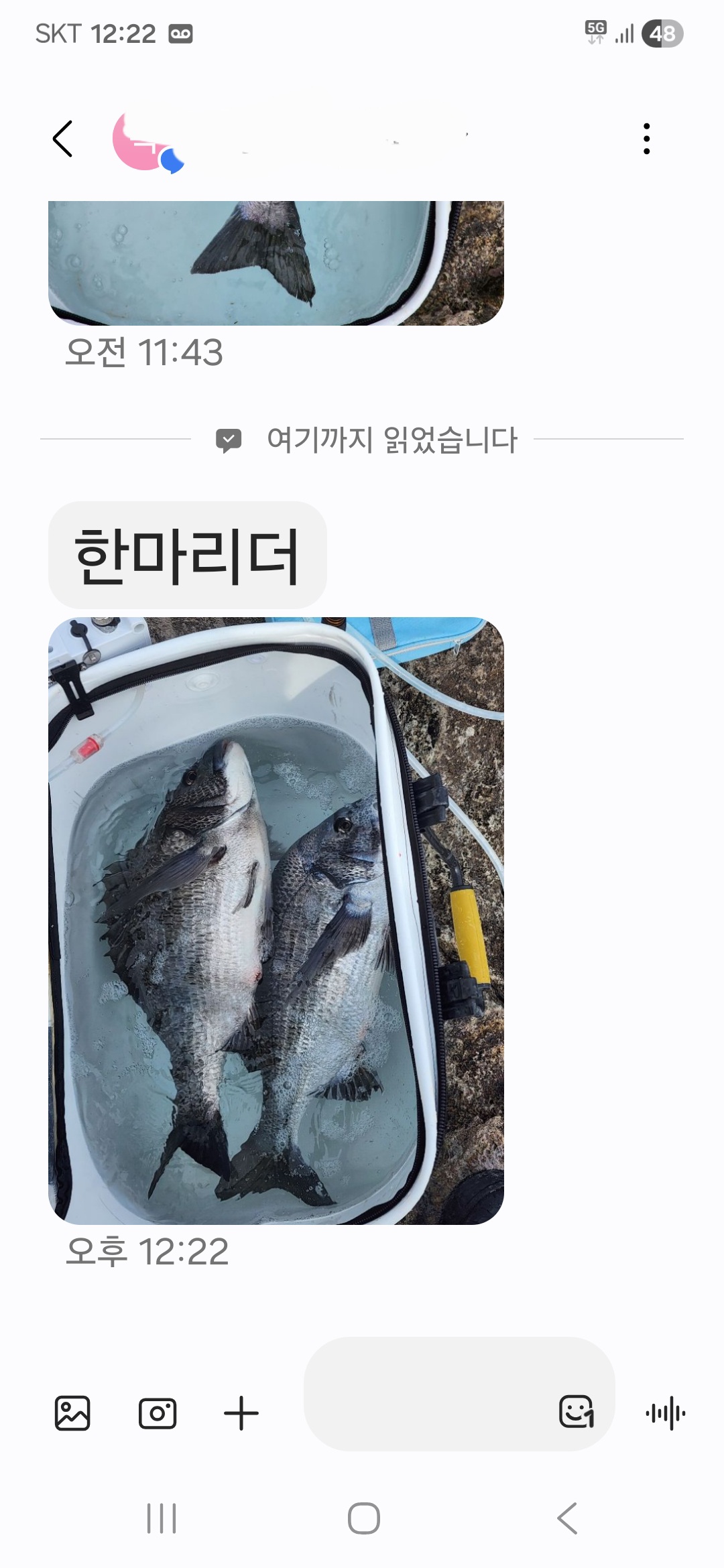Open the camera to take a photo
This screenshot has width=724, height=1568.
tap(158, 1413)
